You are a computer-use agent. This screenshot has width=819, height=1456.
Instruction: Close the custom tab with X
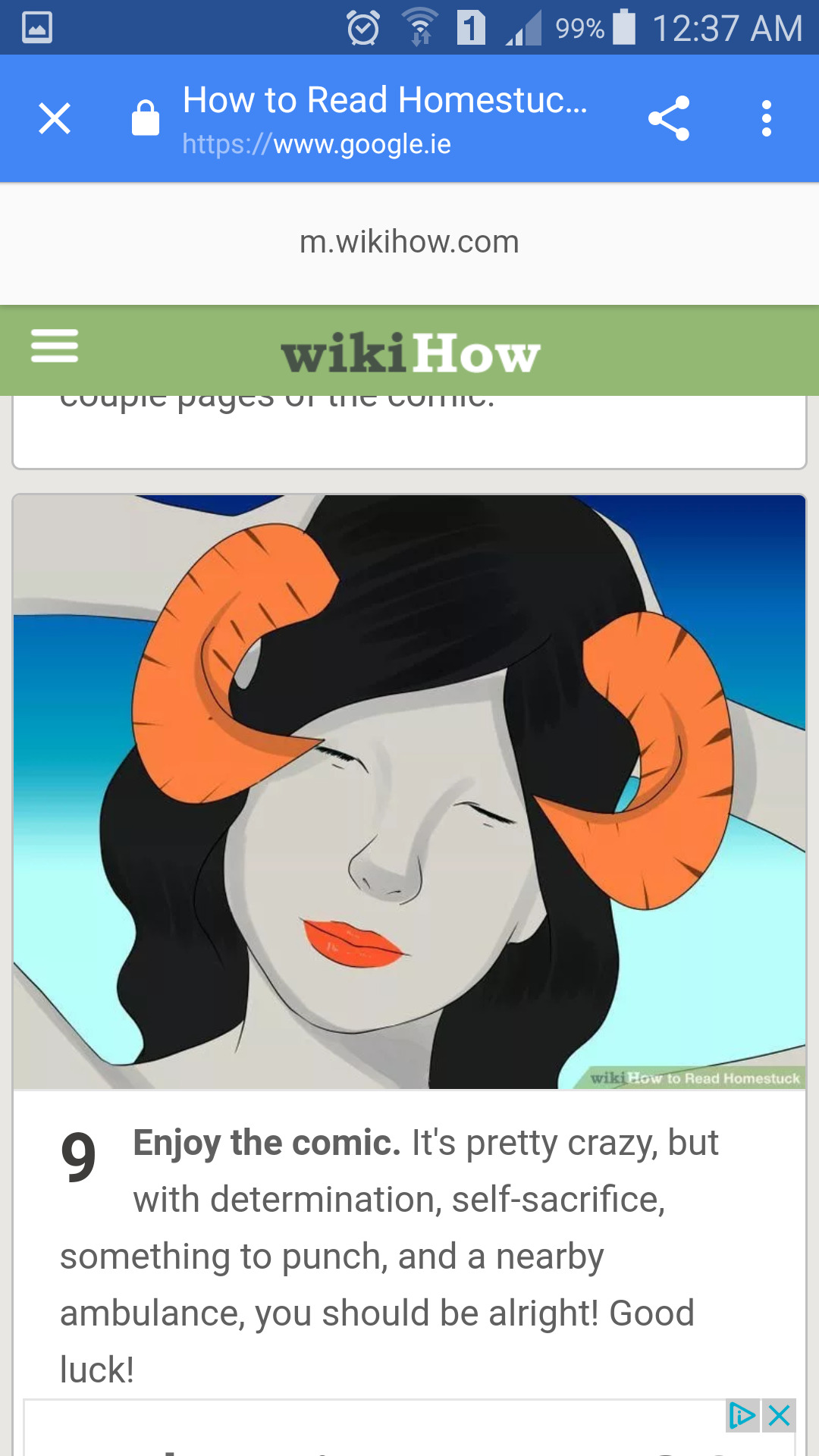pyautogui.click(x=55, y=119)
